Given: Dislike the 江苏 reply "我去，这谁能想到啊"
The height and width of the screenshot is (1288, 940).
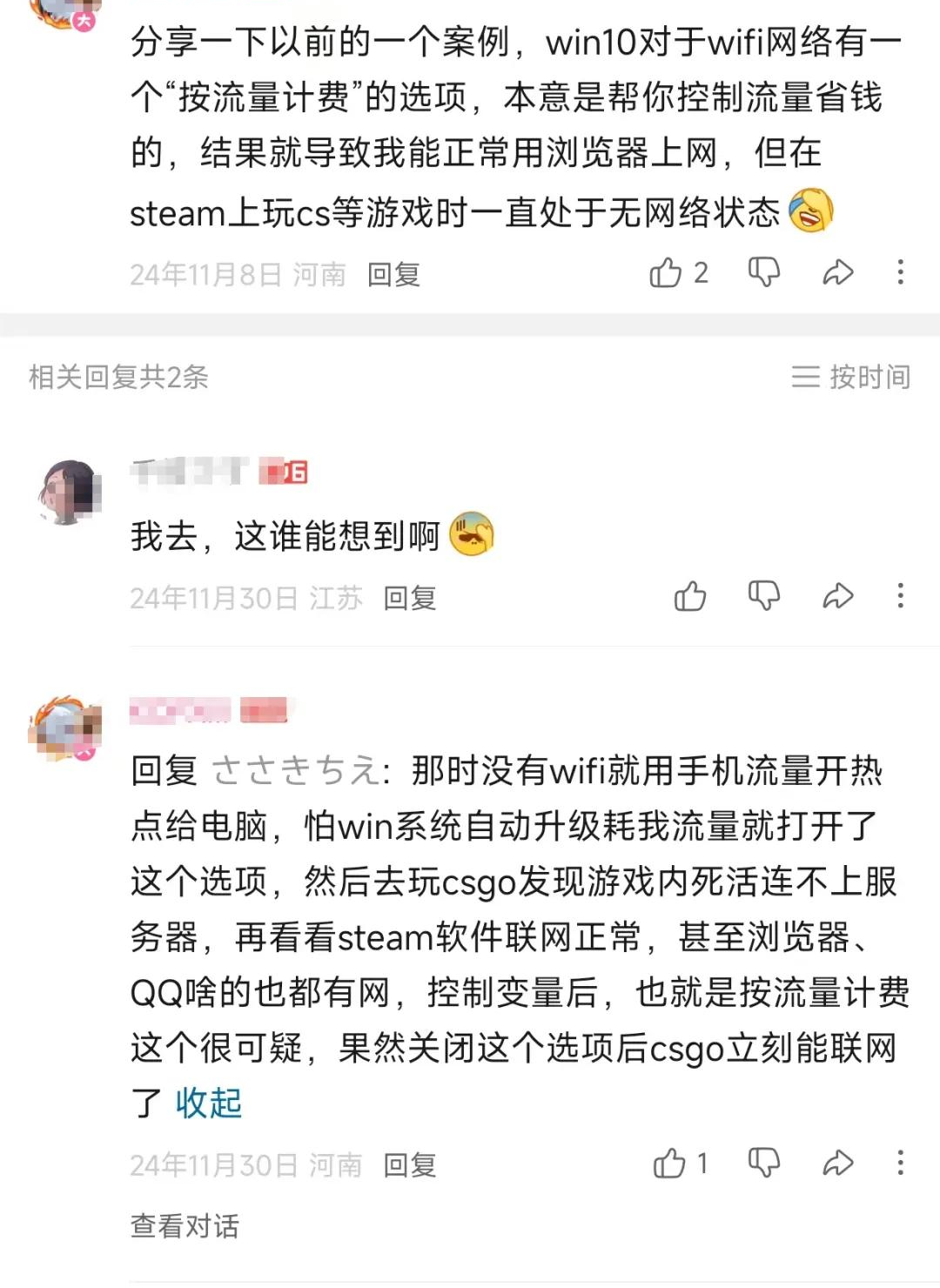Looking at the screenshot, I should point(764,596).
